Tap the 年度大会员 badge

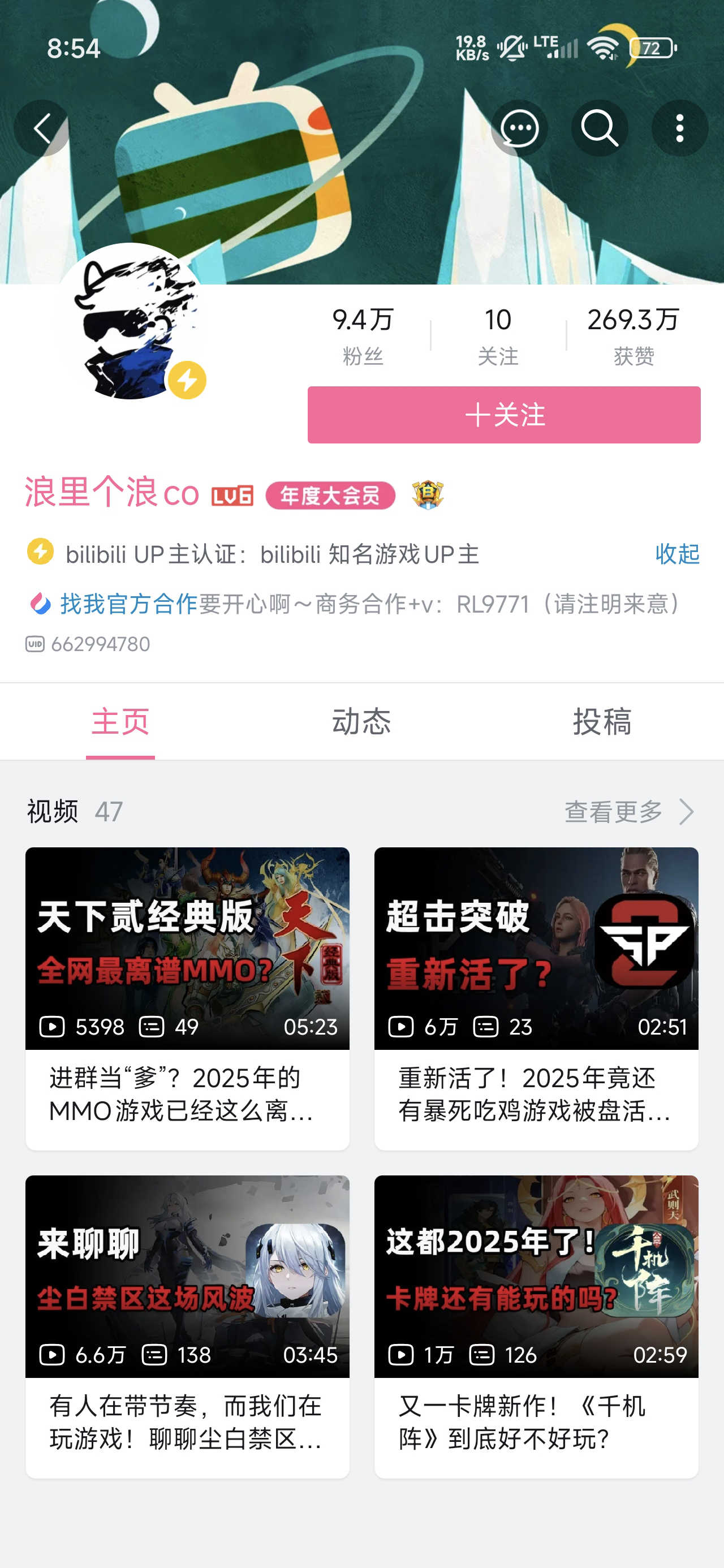coord(330,496)
